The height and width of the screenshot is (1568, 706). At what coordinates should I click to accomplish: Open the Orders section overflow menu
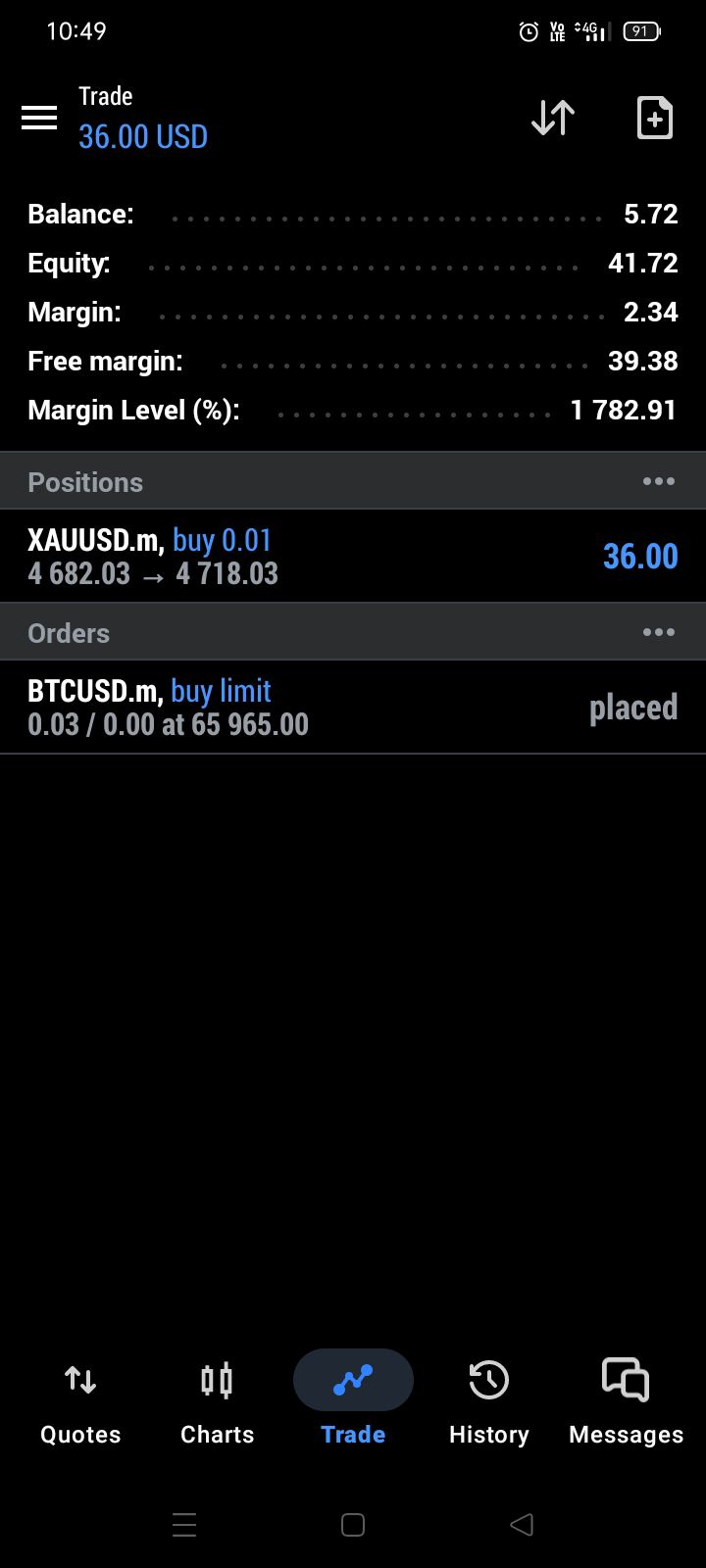click(658, 632)
